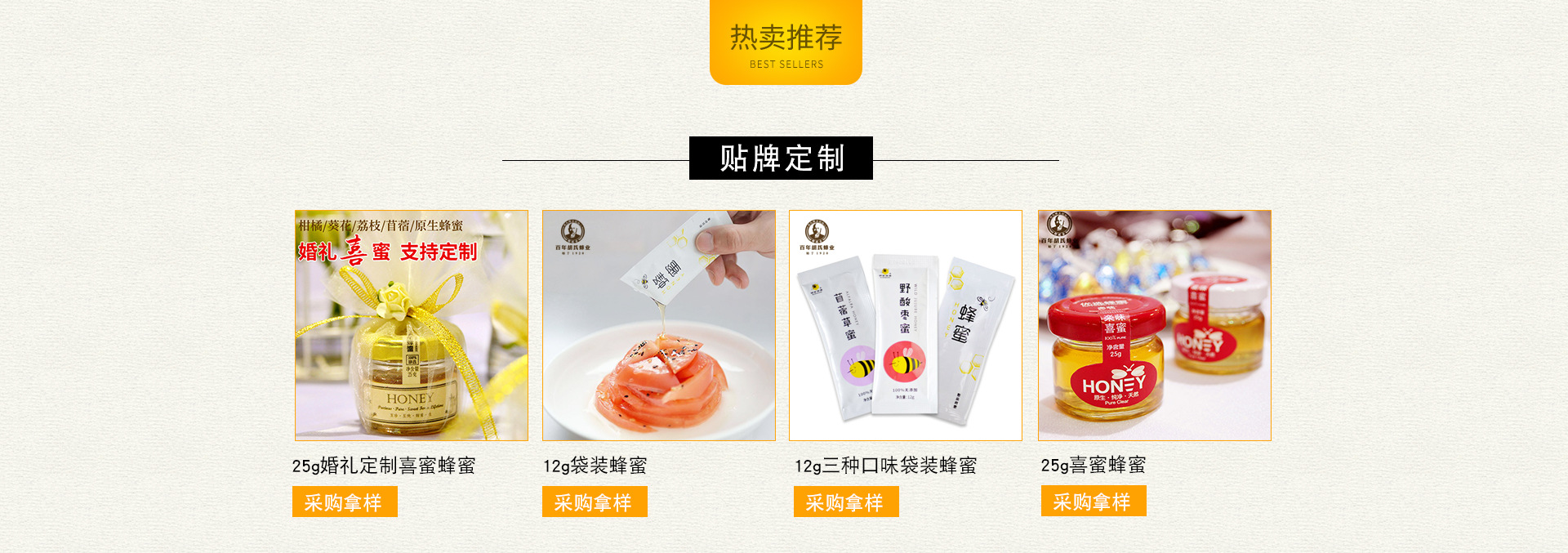Screen dimensions: 1568x553
Task: Tap 采购拿样 under 12g三种口味袋装蜂蜜
Action: point(846,502)
